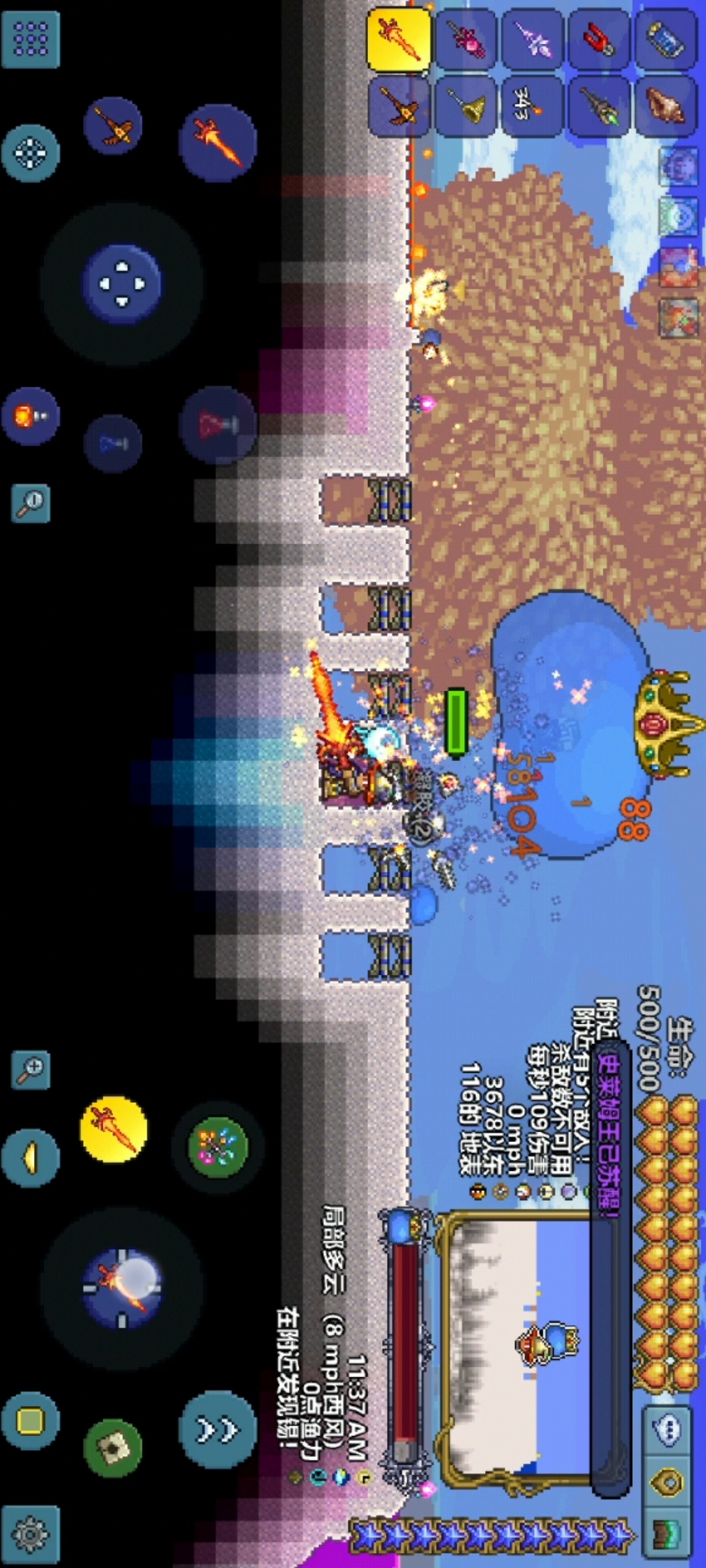Fire the green grappling hook button
This screenshot has width=706, height=1568.
pyautogui.click(x=113, y=1448)
